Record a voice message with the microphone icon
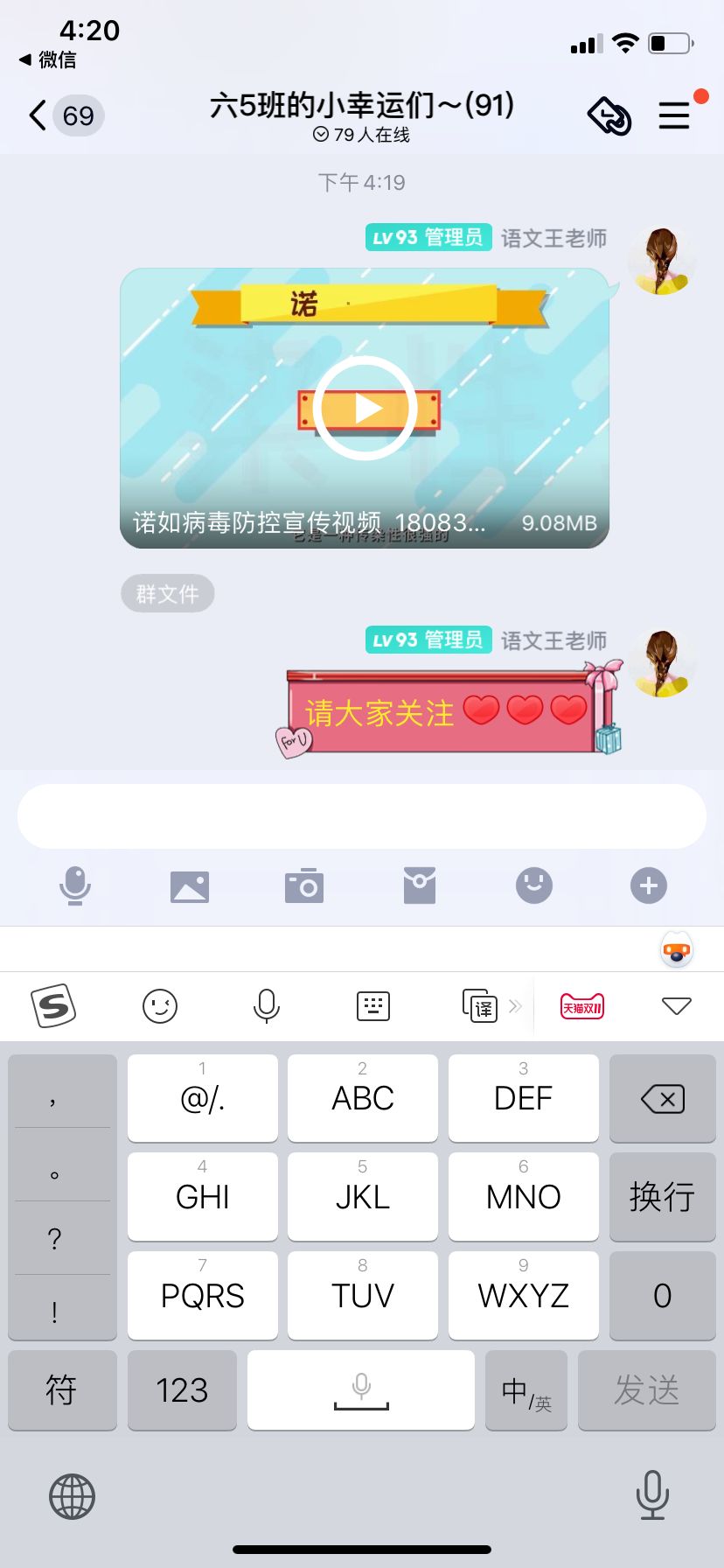Viewport: 724px width, 1568px height. [x=75, y=885]
